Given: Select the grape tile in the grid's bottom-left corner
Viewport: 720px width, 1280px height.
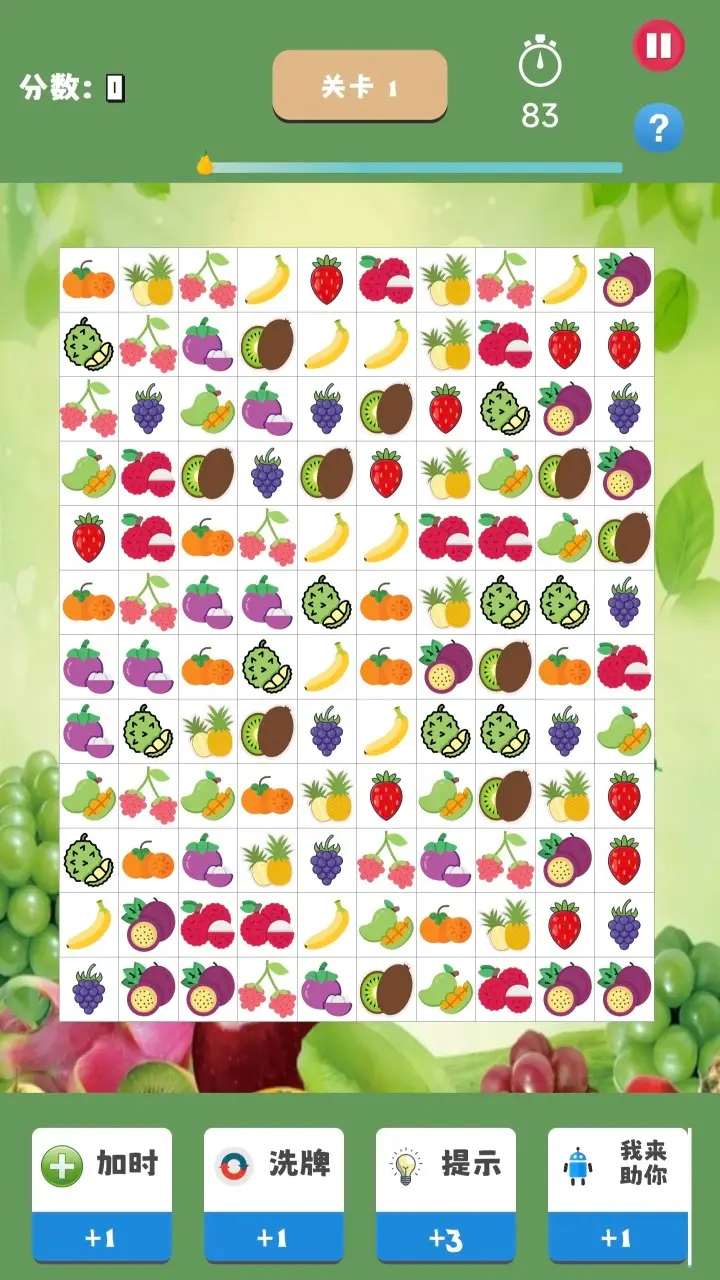Looking at the screenshot, I should tap(89, 988).
